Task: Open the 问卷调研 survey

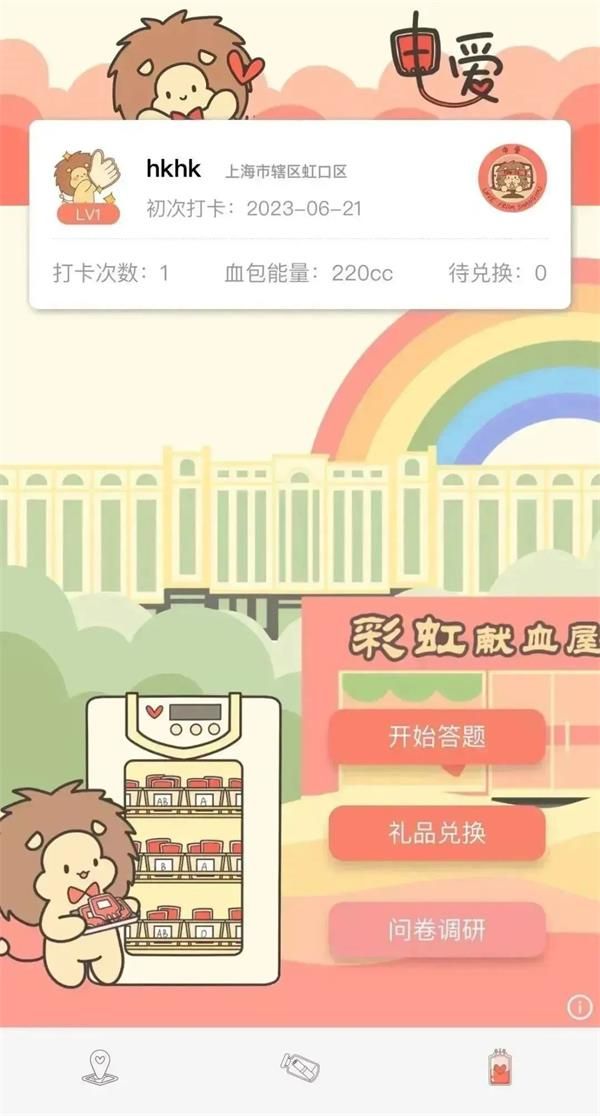Action: tap(437, 929)
